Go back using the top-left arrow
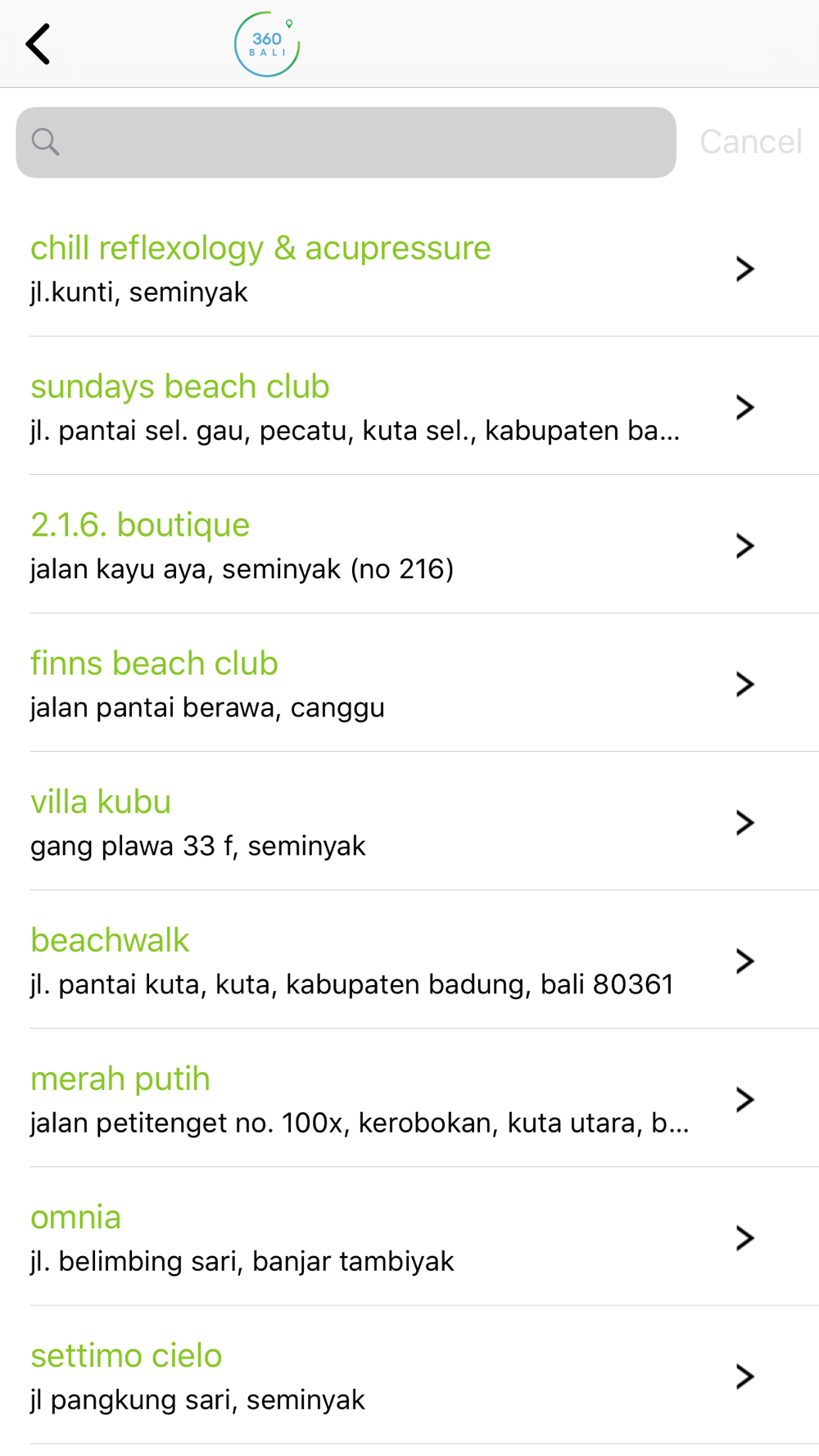 (38, 44)
